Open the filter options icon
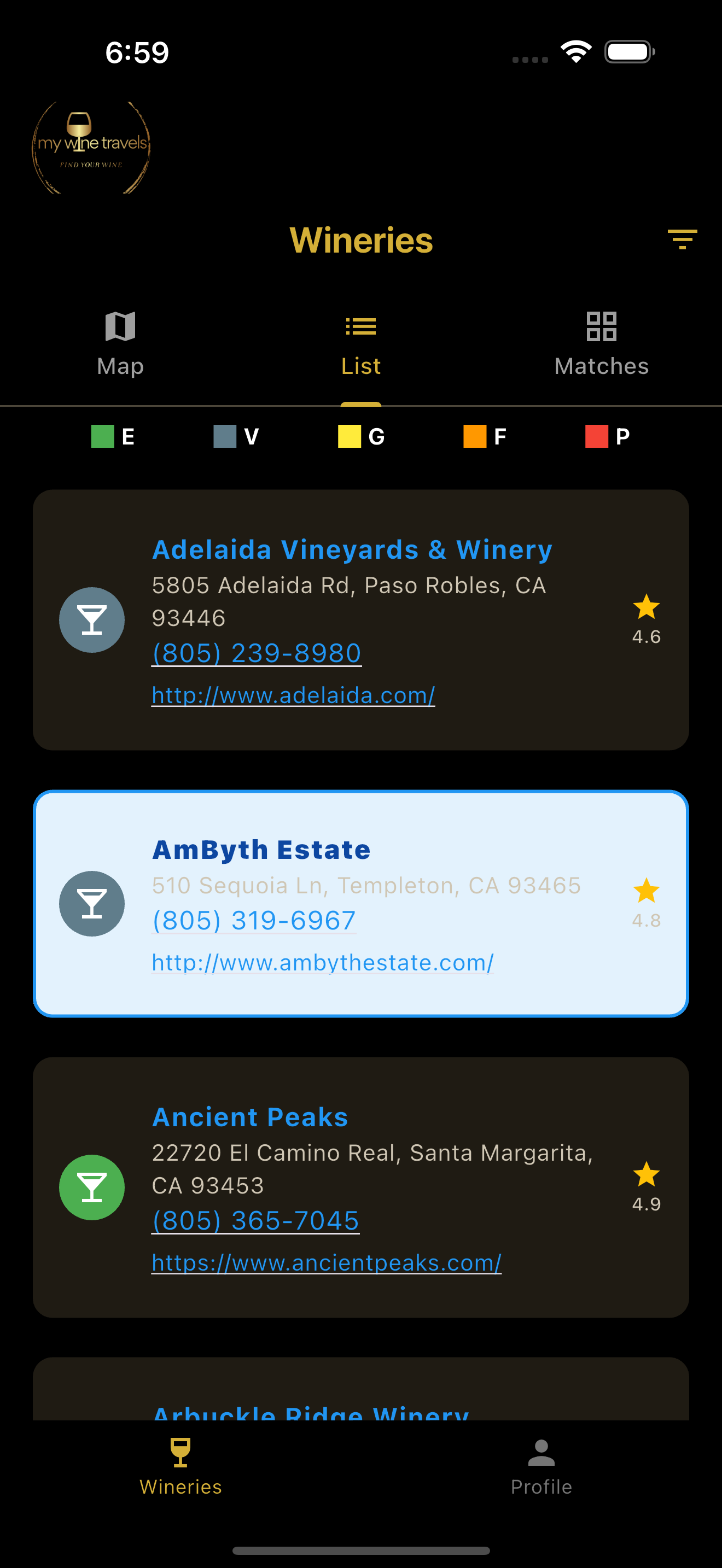Viewport: 722px width, 1568px height. point(682,239)
